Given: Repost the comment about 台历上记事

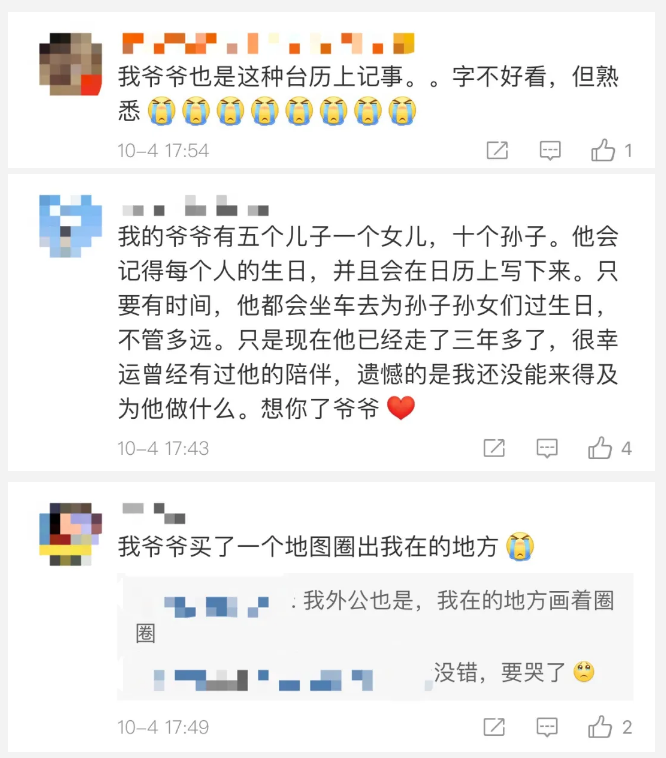Looking at the screenshot, I should [497, 151].
